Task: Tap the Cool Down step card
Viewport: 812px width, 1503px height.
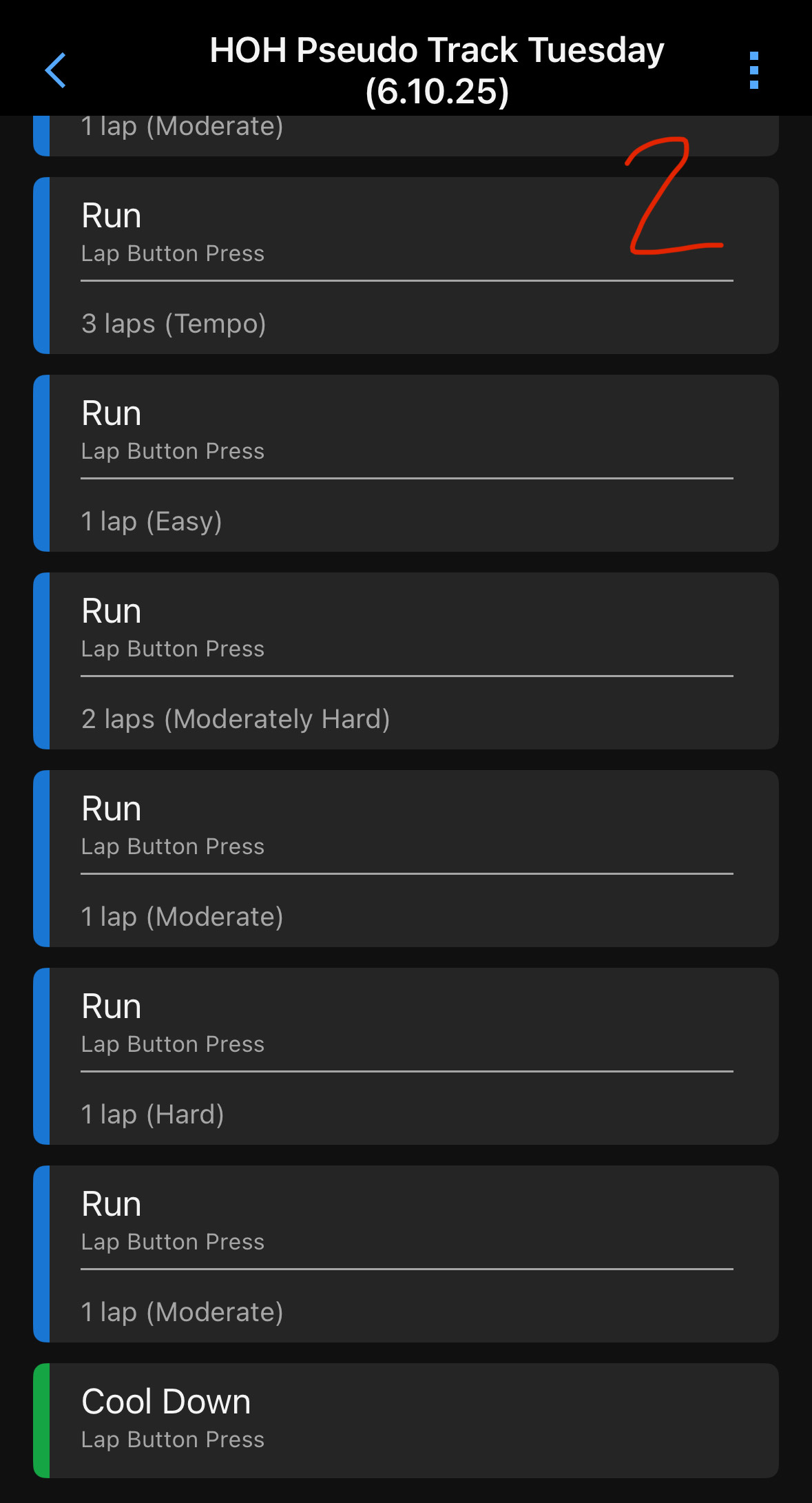Action: (406, 1420)
